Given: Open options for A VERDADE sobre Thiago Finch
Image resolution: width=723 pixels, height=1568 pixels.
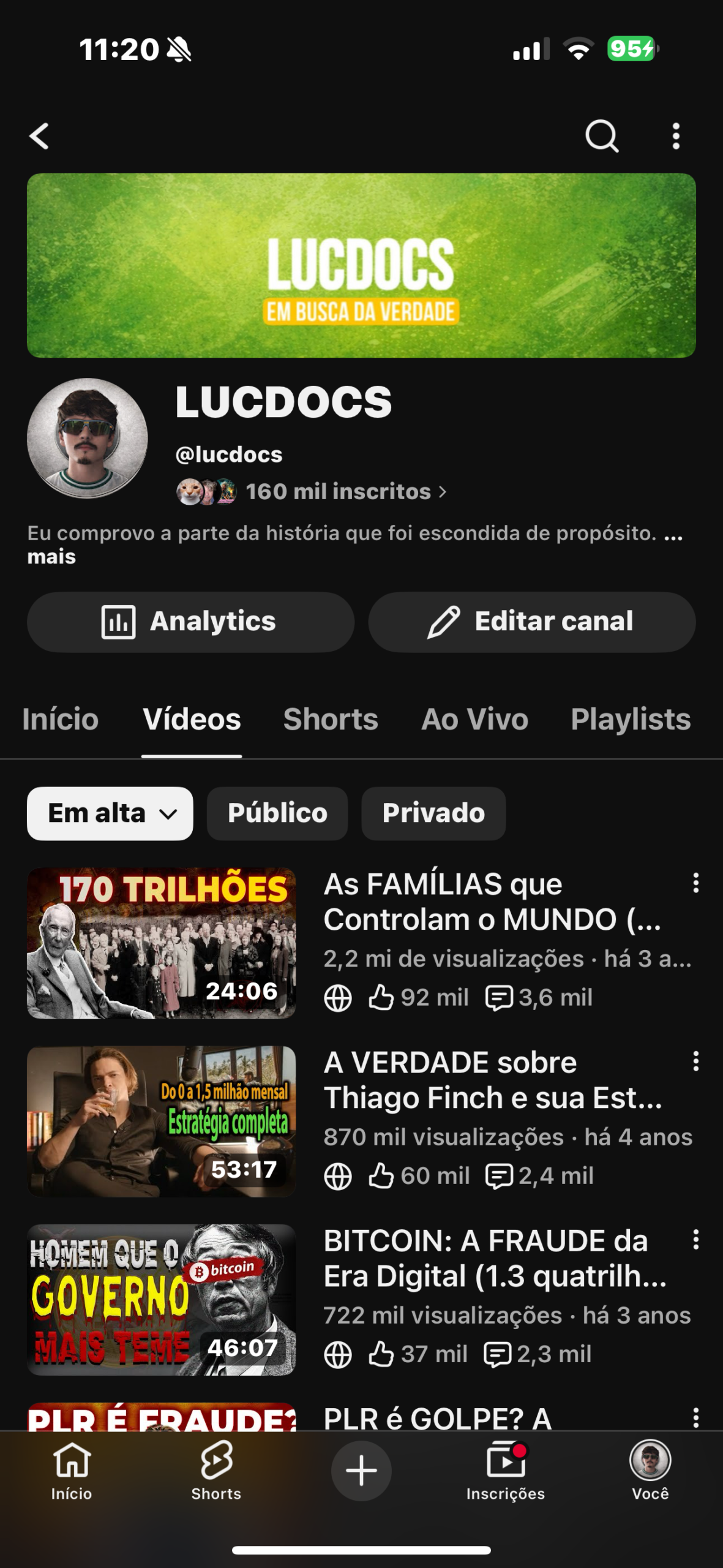Looking at the screenshot, I should pos(695,1061).
